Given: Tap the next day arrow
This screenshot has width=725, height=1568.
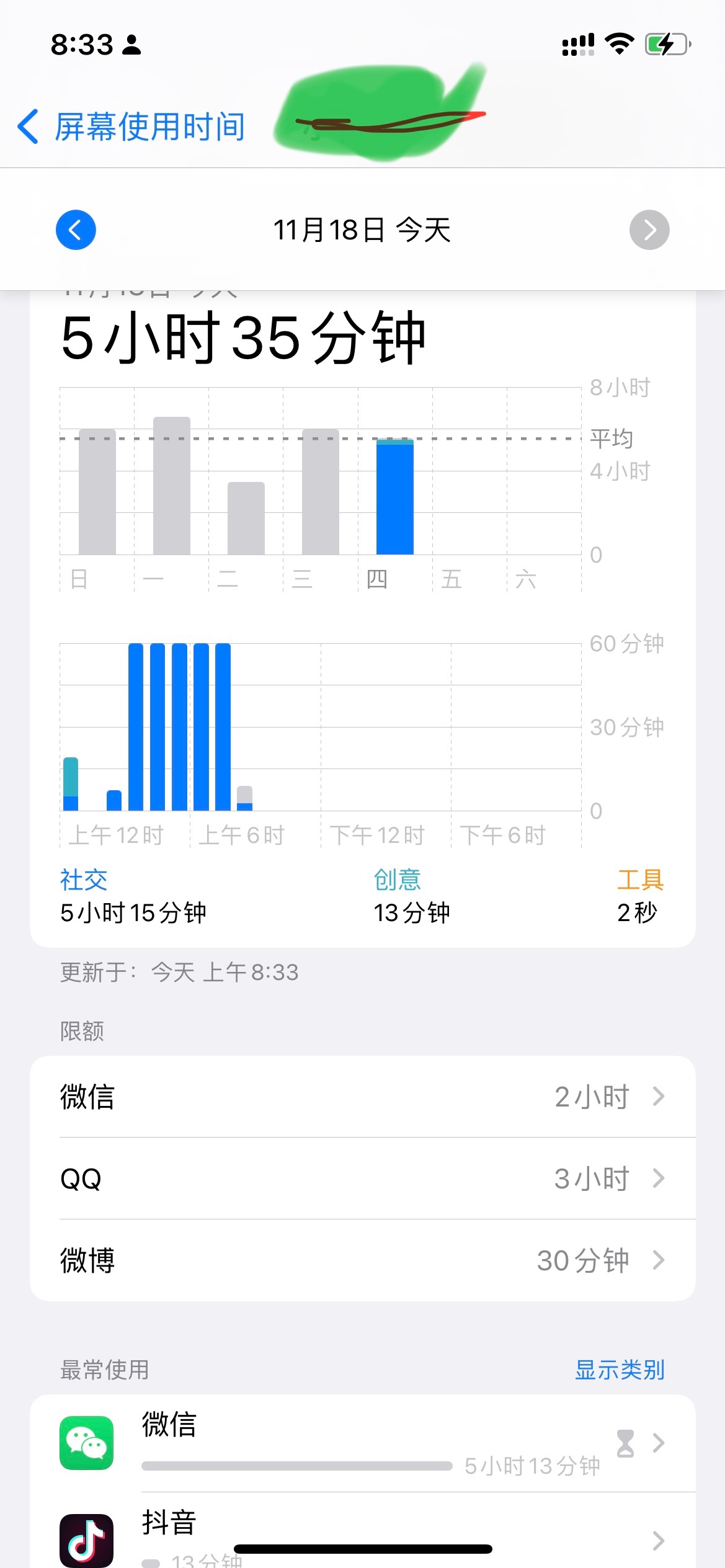Looking at the screenshot, I should coord(649,230).
